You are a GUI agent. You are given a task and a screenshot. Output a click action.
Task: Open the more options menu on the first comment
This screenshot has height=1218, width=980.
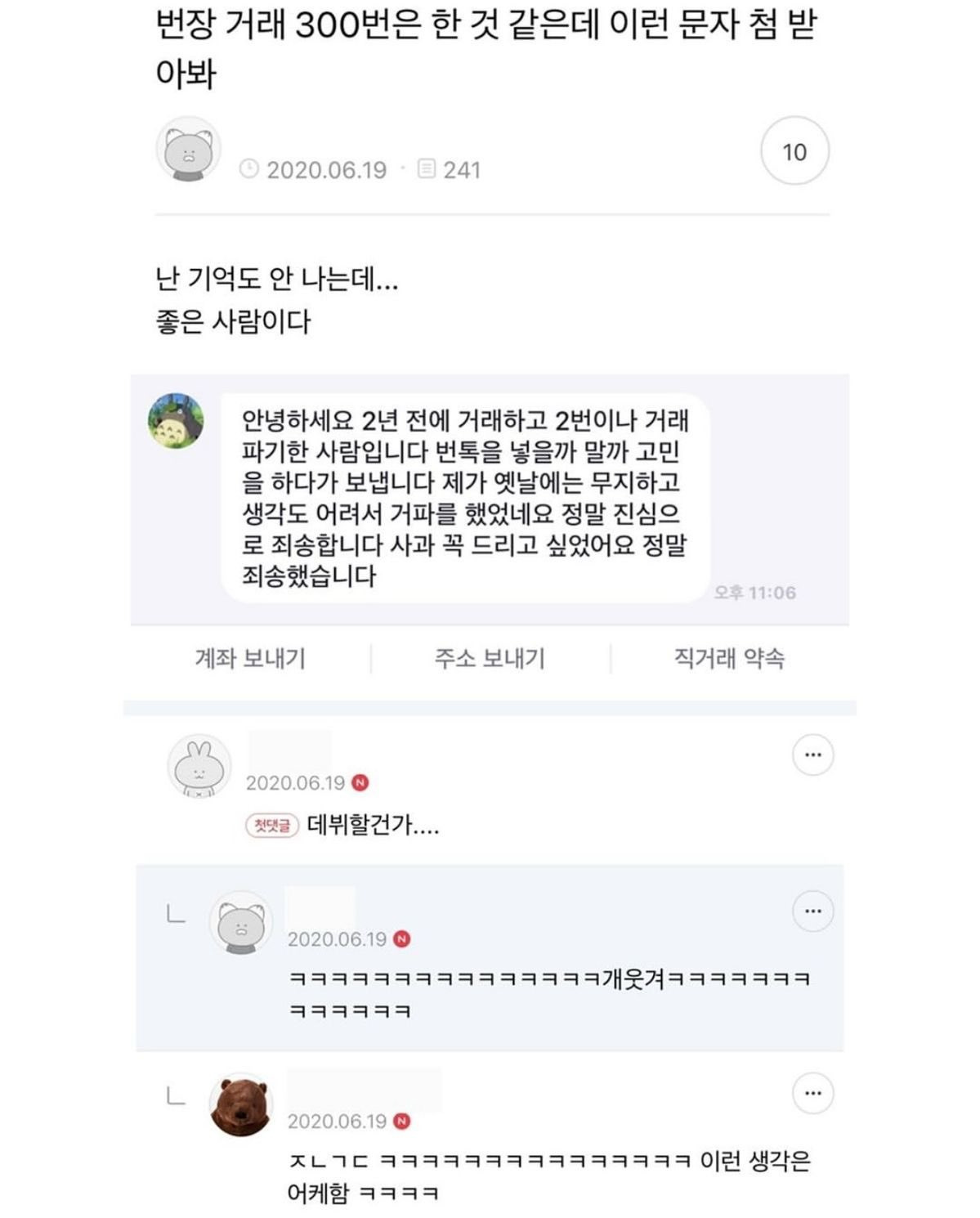811,756
